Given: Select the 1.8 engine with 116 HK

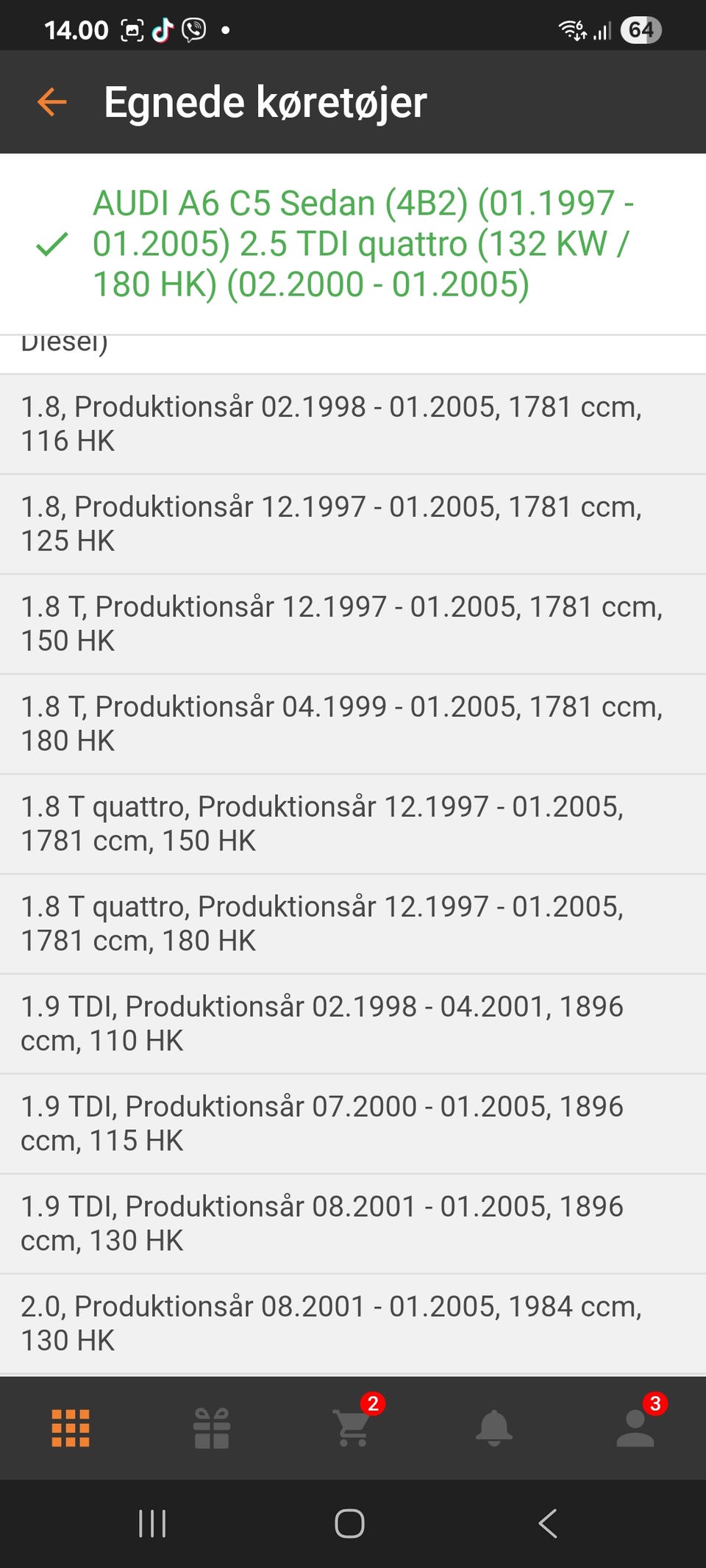Looking at the screenshot, I should pyautogui.click(x=331, y=424).
